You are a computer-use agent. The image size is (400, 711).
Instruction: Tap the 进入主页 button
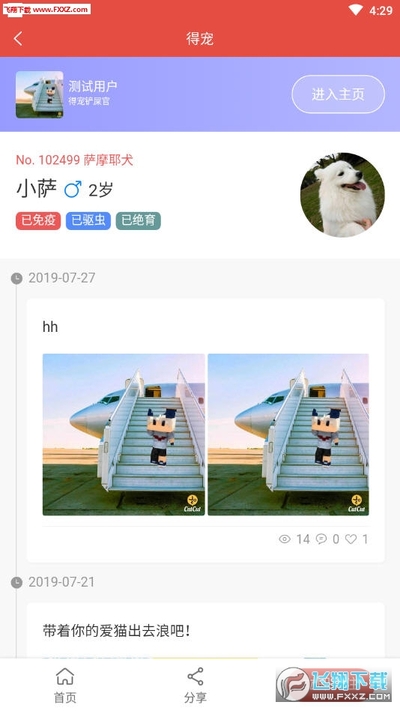[338, 94]
